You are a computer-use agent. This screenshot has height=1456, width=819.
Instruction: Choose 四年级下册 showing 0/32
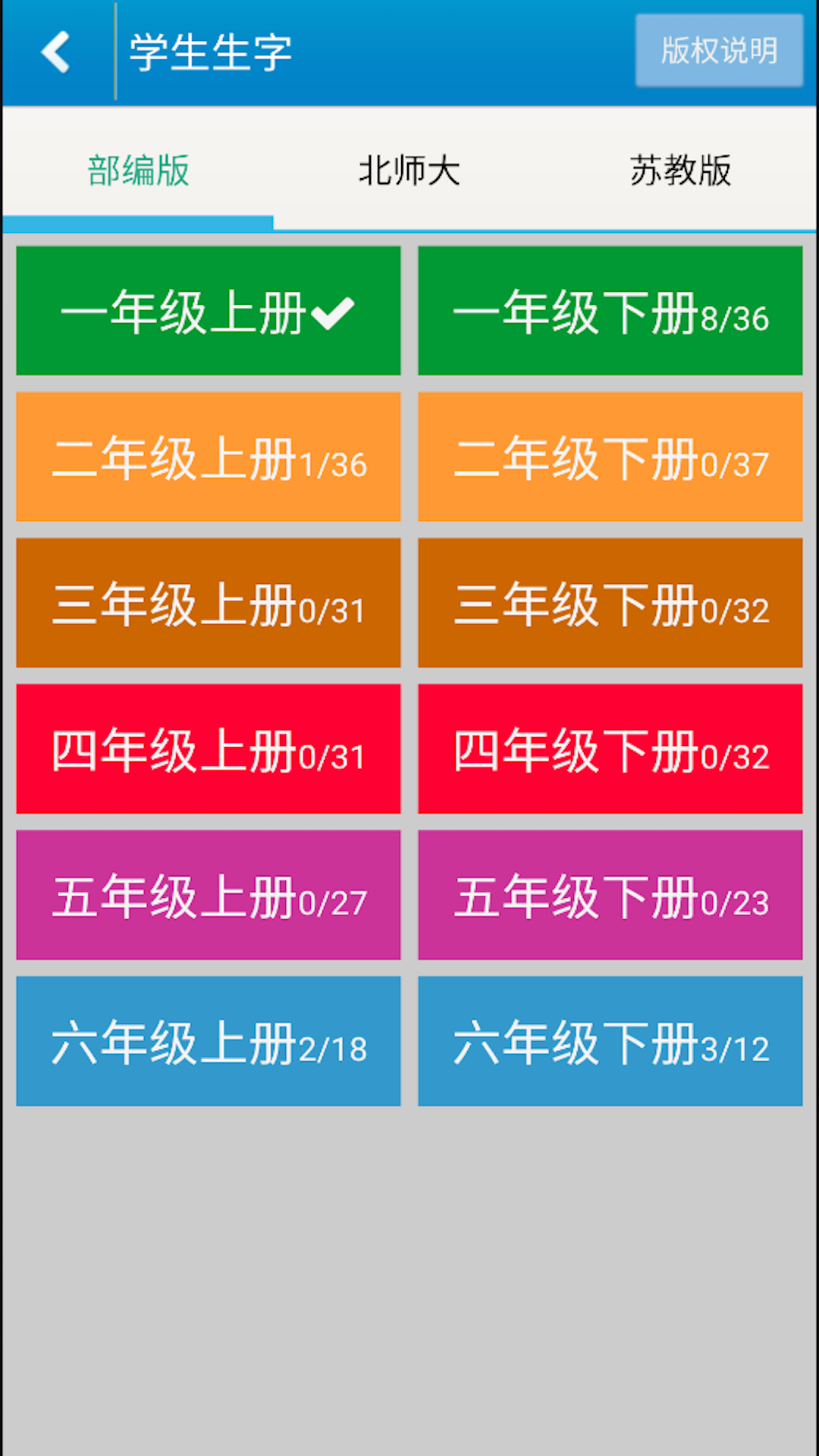coord(610,749)
